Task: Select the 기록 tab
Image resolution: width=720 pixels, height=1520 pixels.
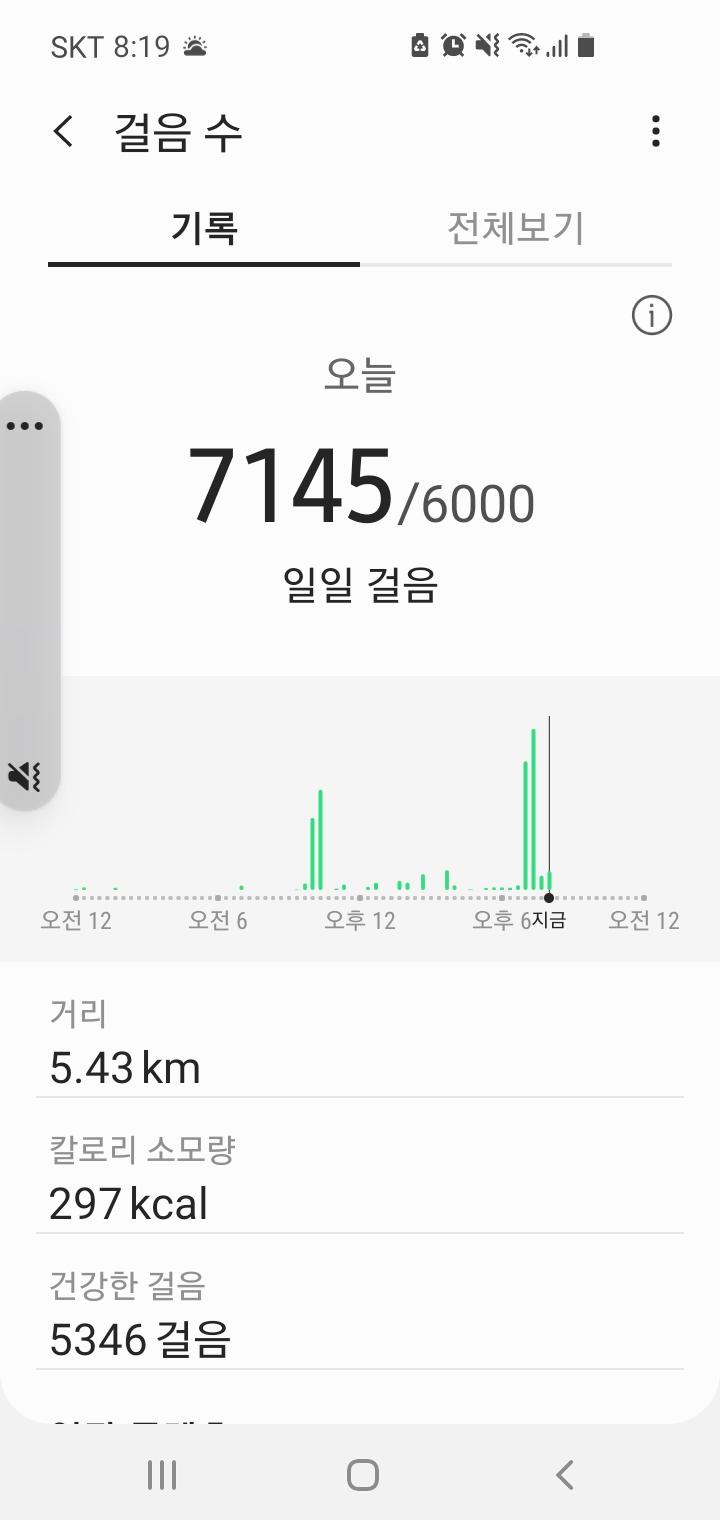Action: click(x=204, y=229)
